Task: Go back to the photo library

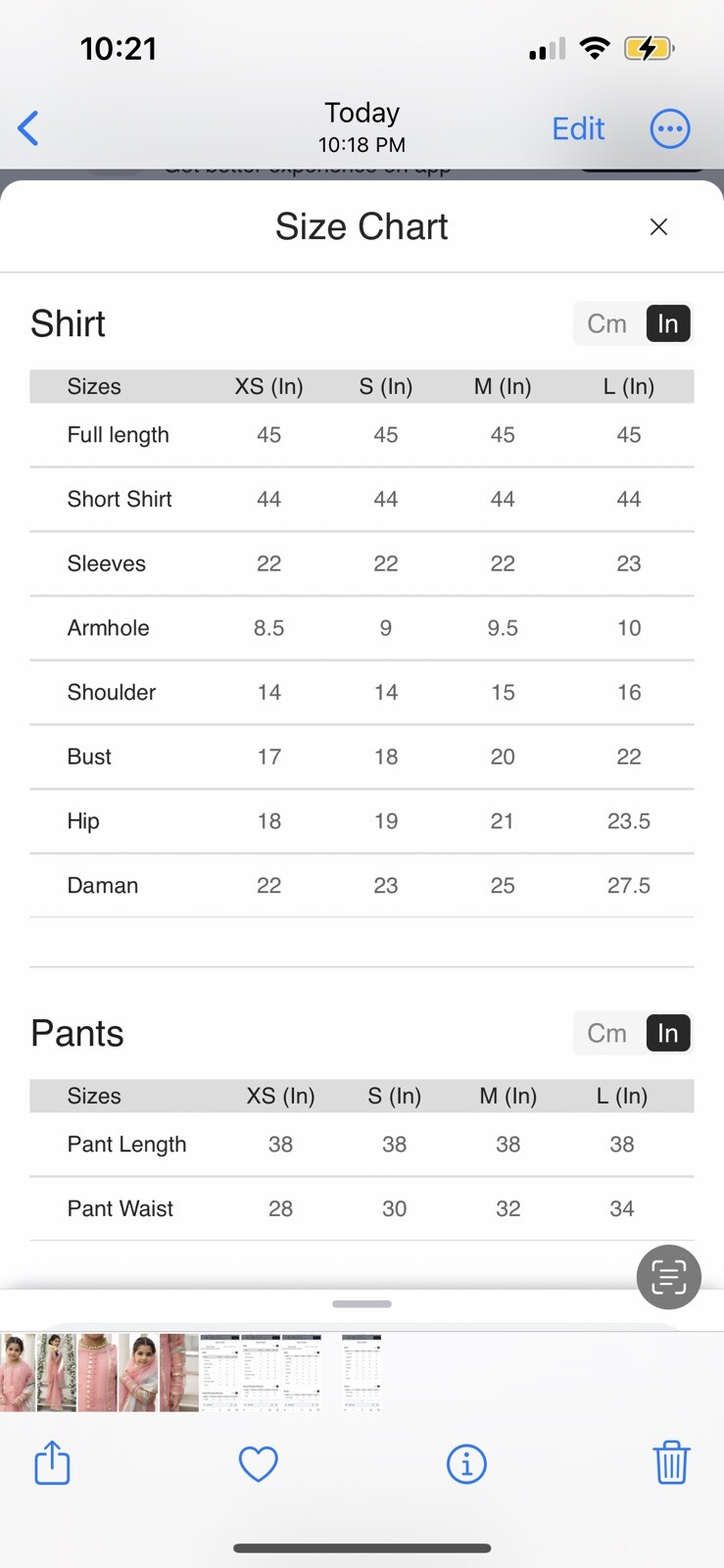Action: click(28, 128)
